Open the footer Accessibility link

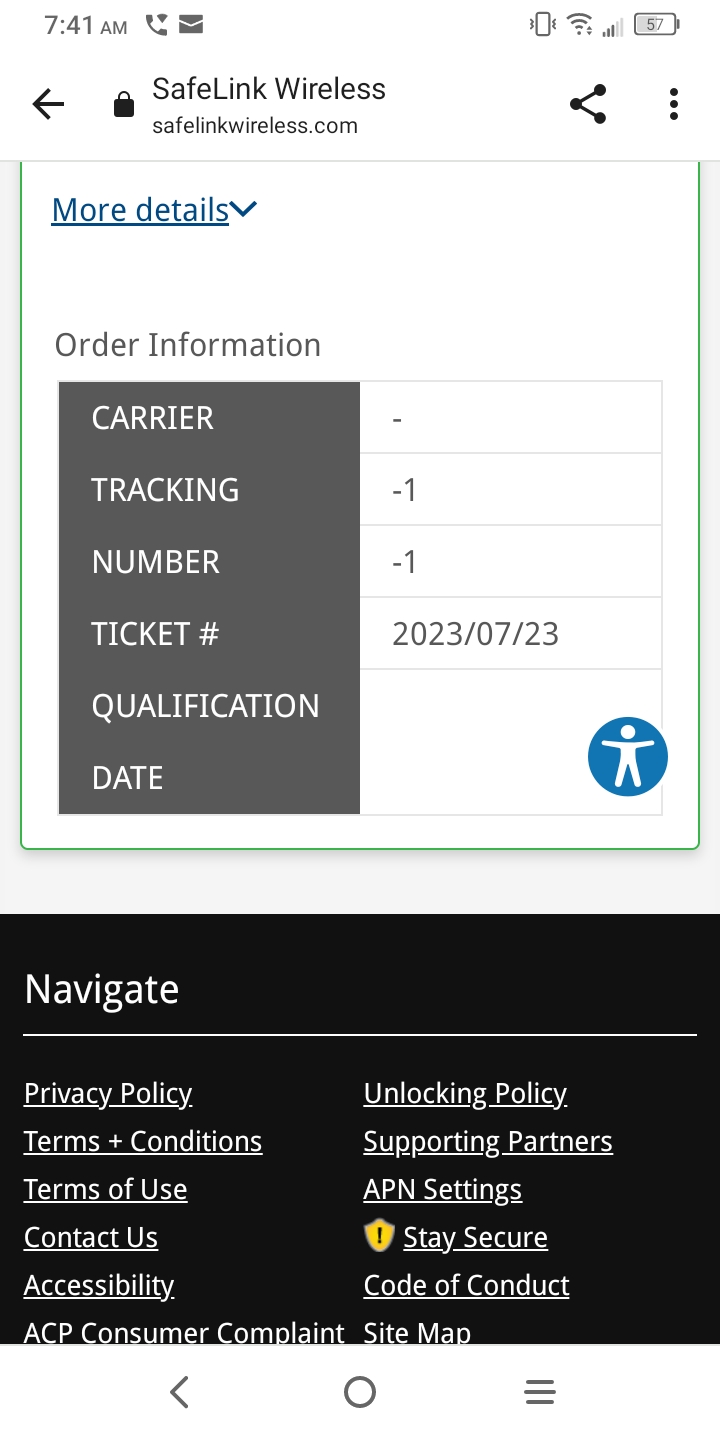[99, 1286]
